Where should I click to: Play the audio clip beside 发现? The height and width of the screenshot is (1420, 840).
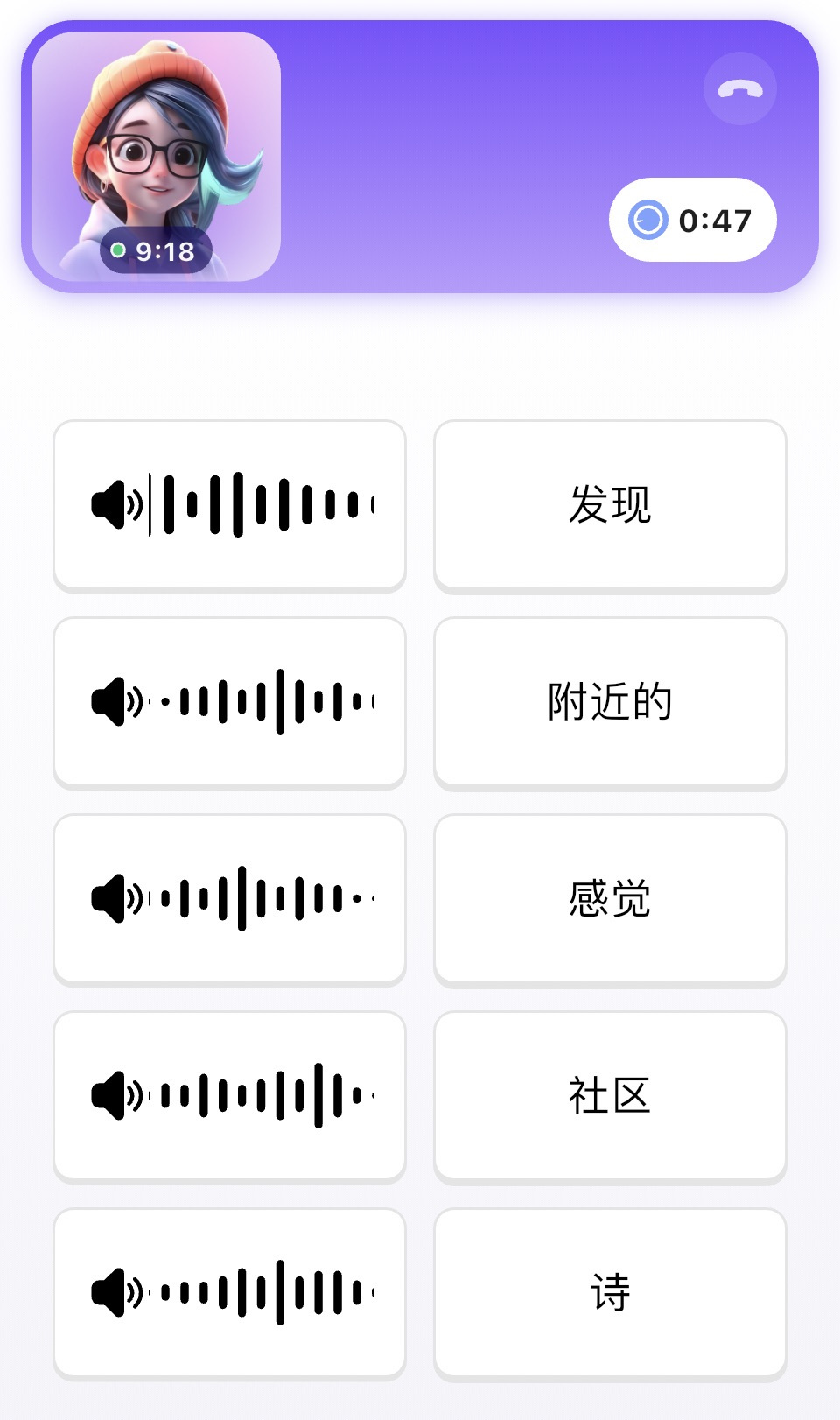pos(229,504)
